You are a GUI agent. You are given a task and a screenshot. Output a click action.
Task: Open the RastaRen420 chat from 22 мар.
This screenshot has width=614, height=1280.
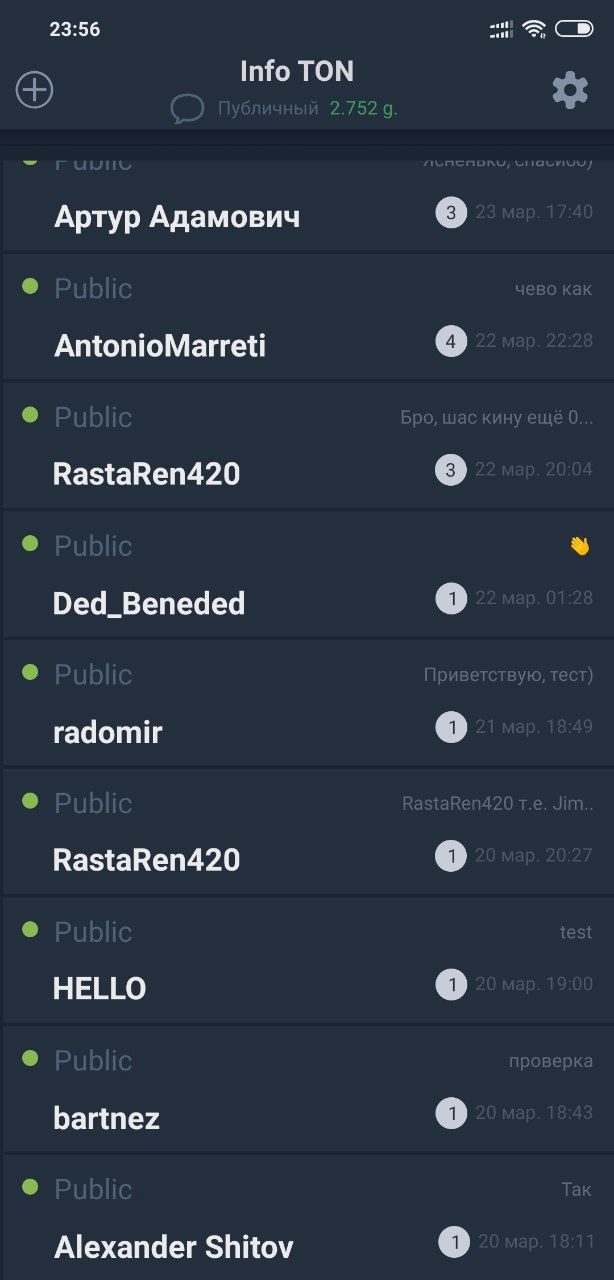[x=307, y=446]
